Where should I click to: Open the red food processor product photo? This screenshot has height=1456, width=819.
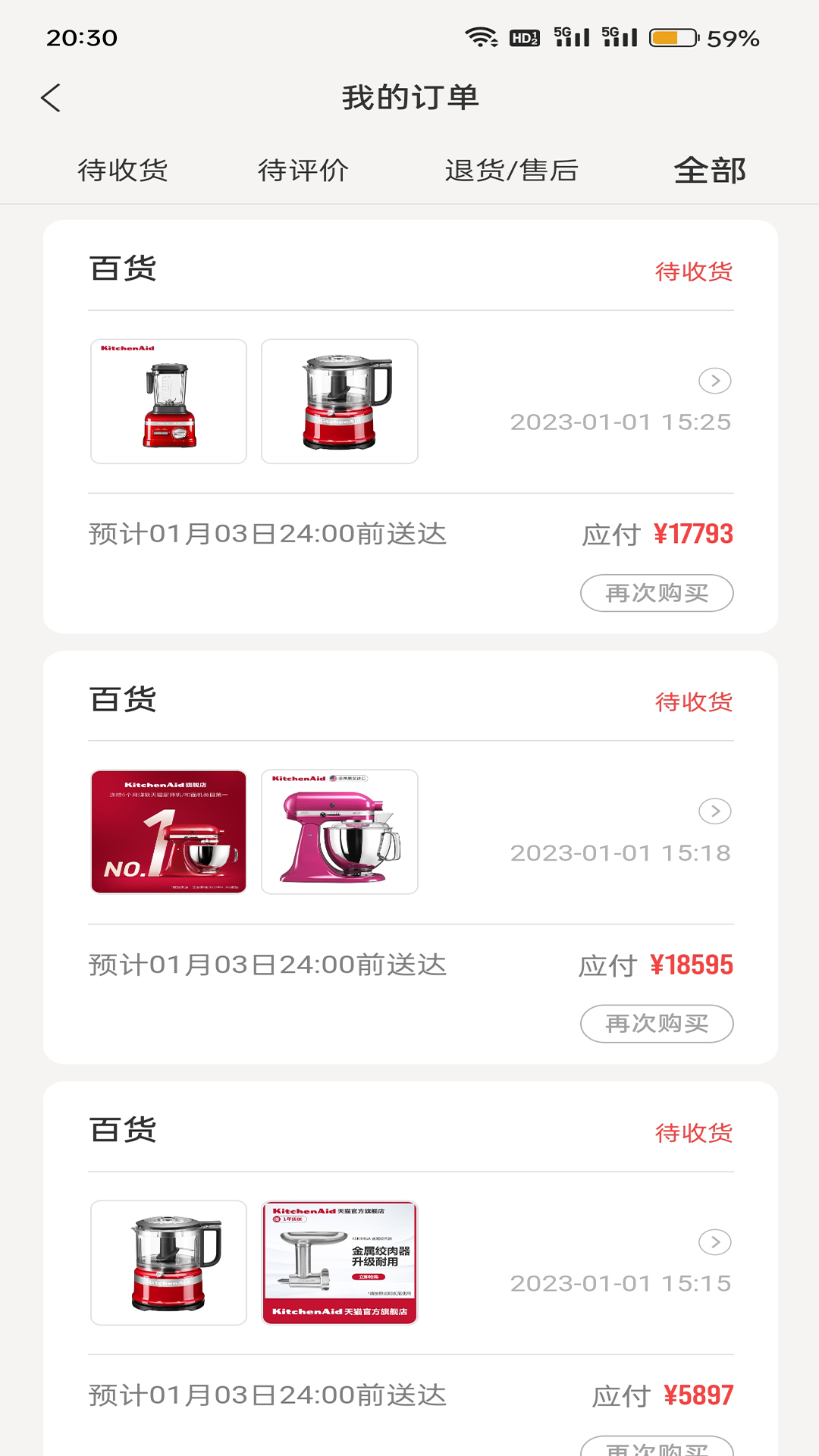[168, 1260]
